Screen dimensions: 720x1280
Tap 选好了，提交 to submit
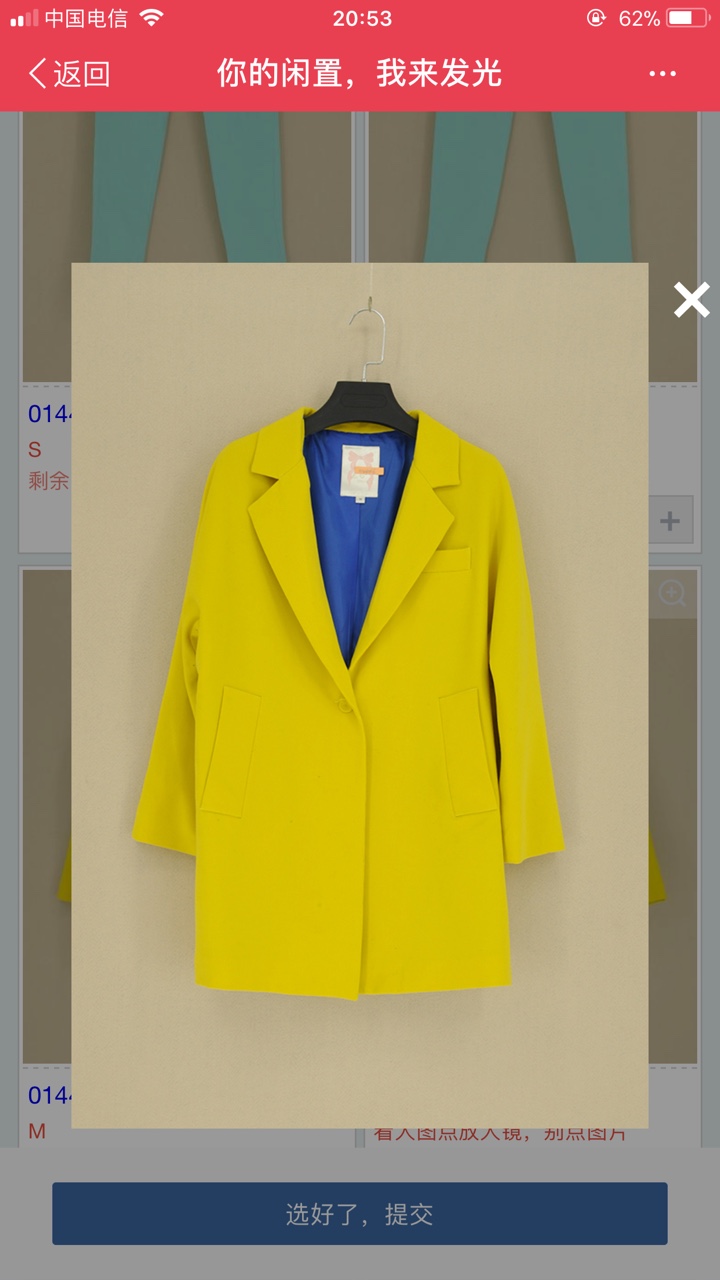click(360, 1214)
